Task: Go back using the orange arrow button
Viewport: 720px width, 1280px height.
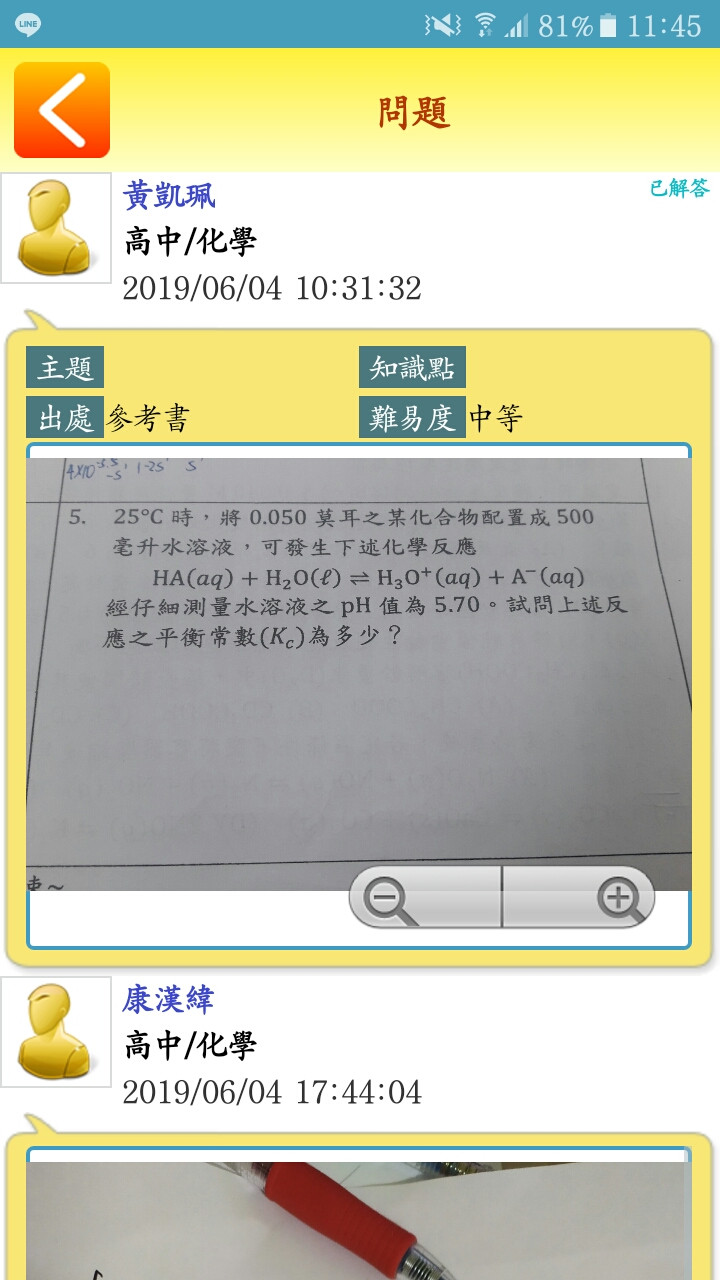Action: [62, 110]
